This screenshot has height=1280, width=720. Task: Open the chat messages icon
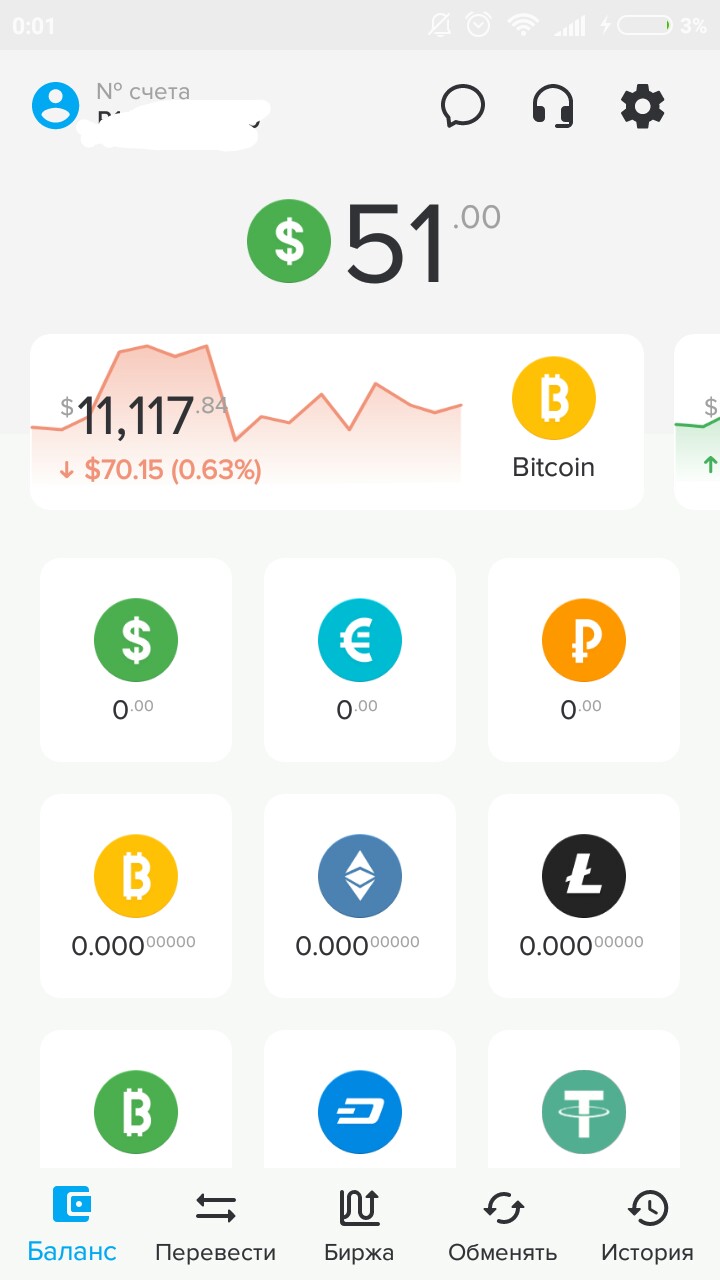point(462,106)
